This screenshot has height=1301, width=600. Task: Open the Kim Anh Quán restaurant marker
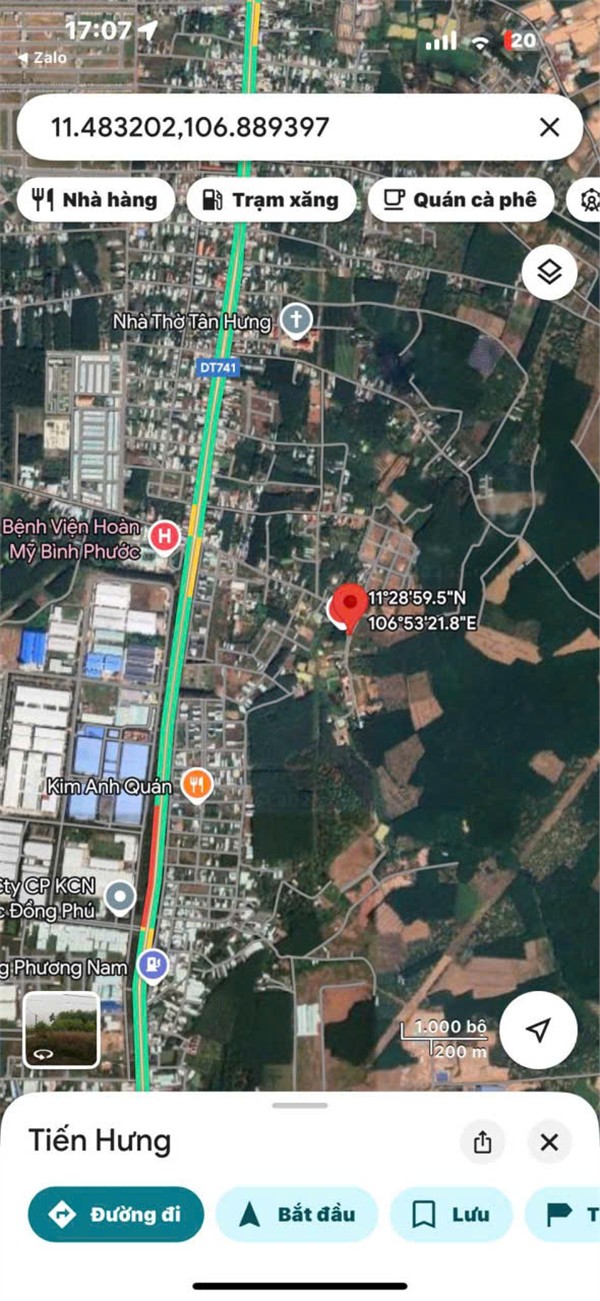pyautogui.click(x=198, y=786)
